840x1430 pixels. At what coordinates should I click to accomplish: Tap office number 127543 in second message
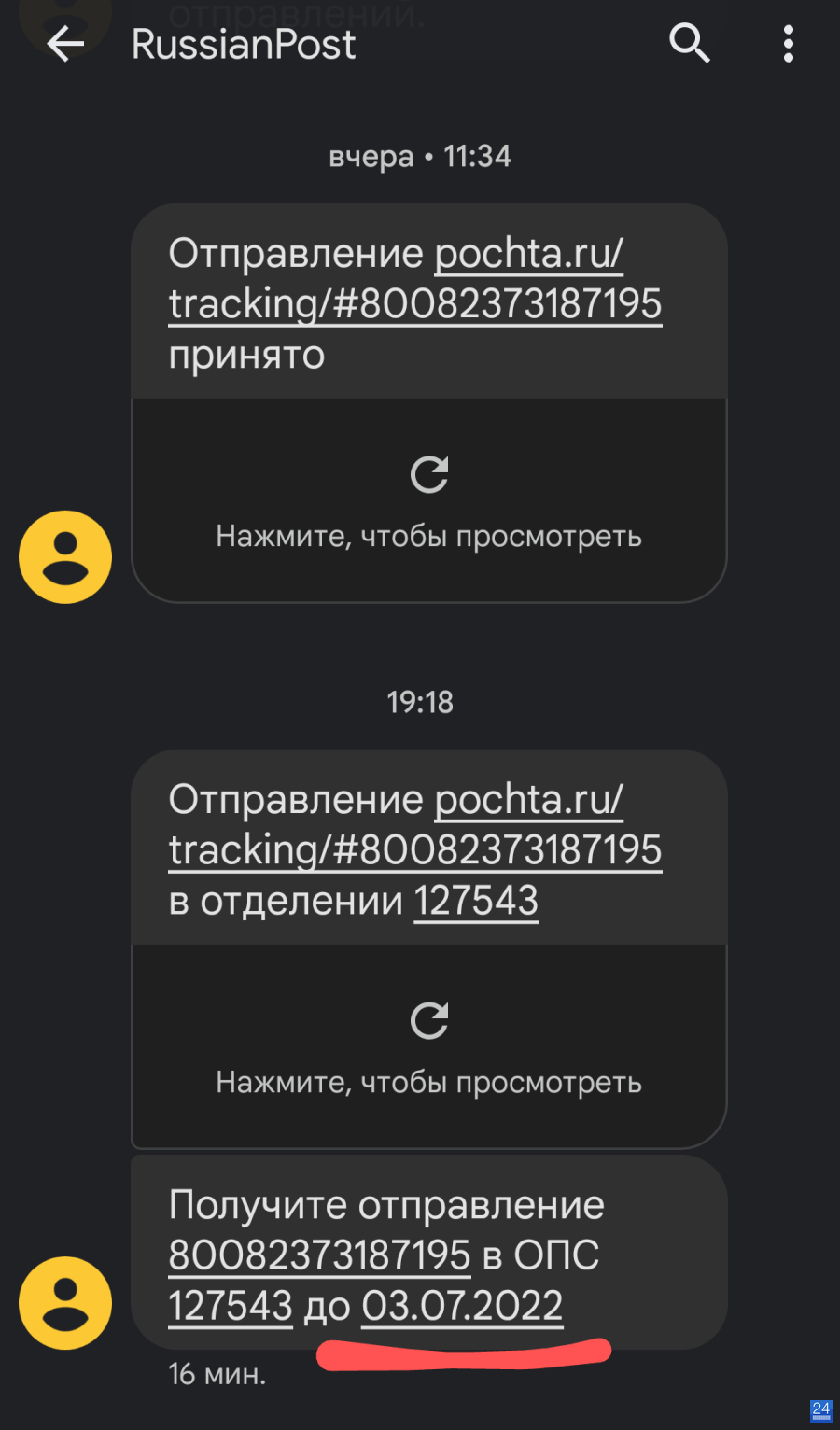(476, 901)
